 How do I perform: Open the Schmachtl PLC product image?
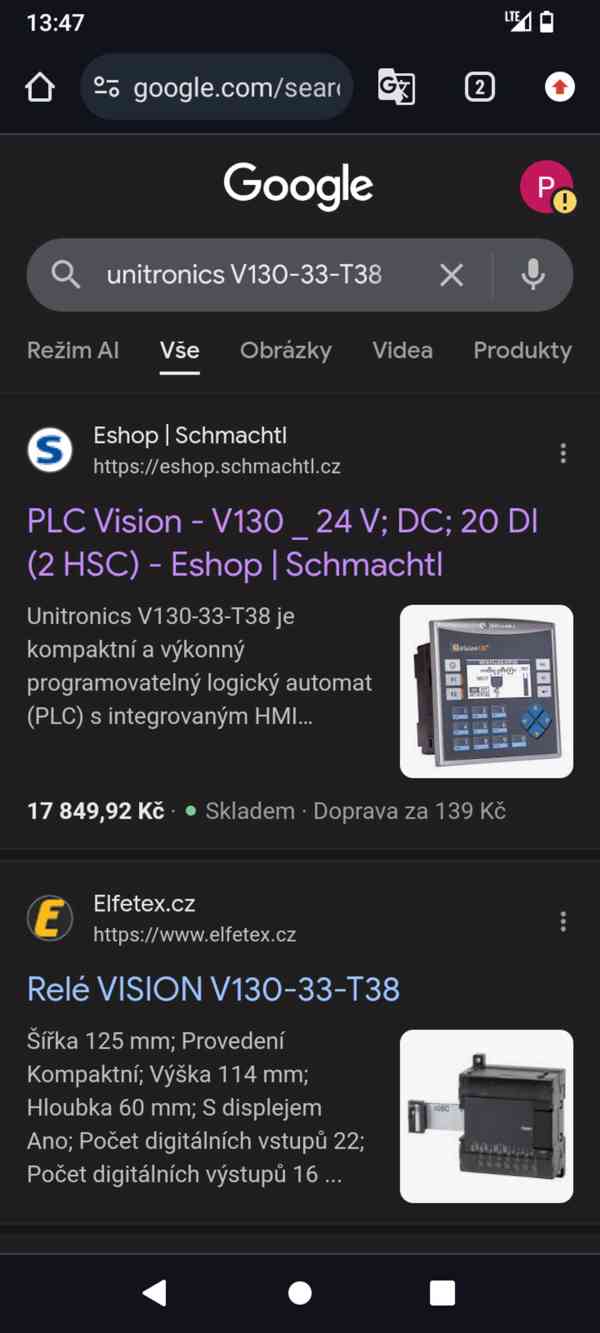pyautogui.click(x=486, y=691)
